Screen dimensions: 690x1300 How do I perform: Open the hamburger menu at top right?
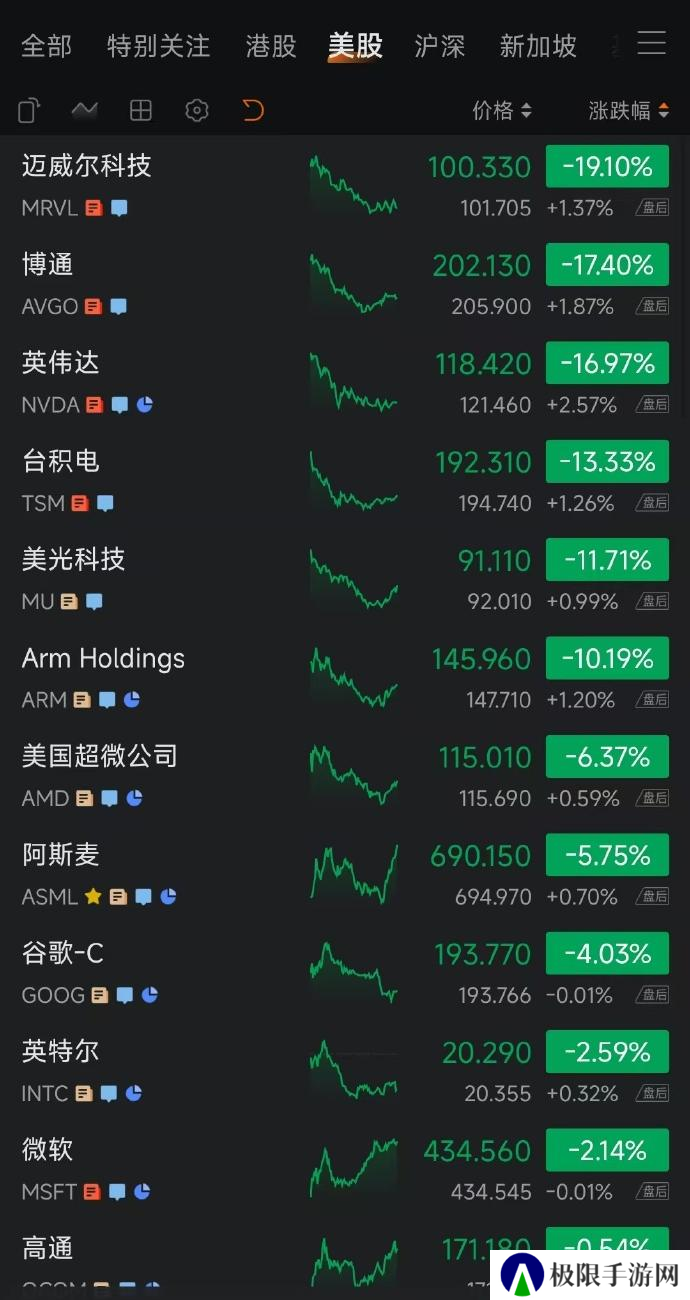(652, 43)
